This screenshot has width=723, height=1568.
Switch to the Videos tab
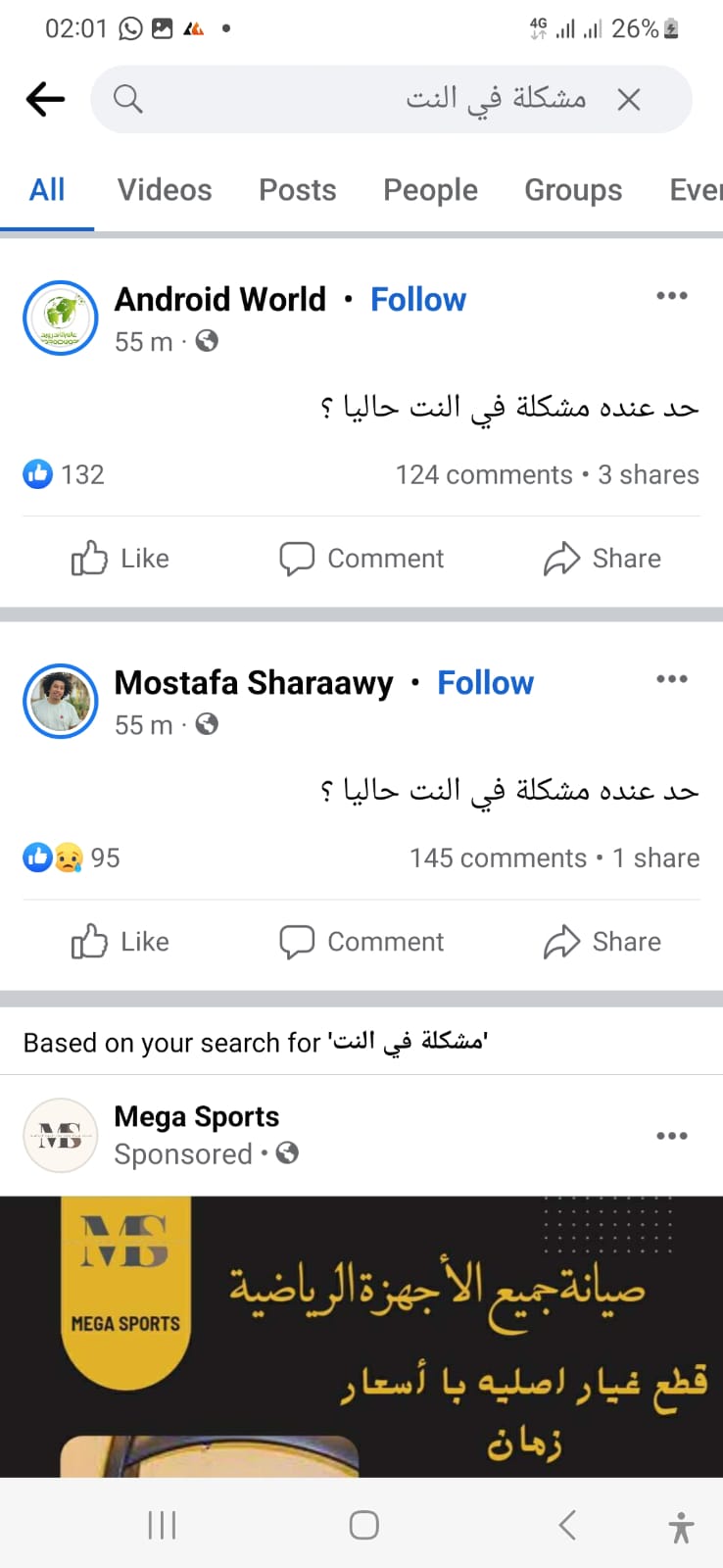(165, 190)
